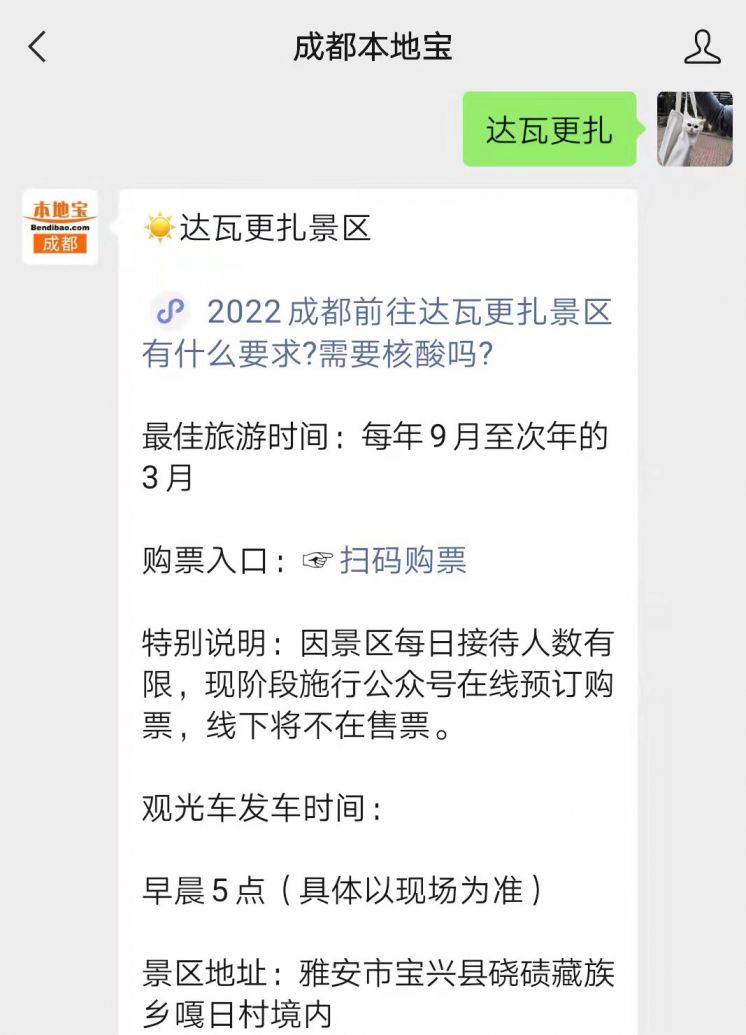Open the account profile icon
Image resolution: width=746 pixels, height=1035 pixels.
point(702,47)
